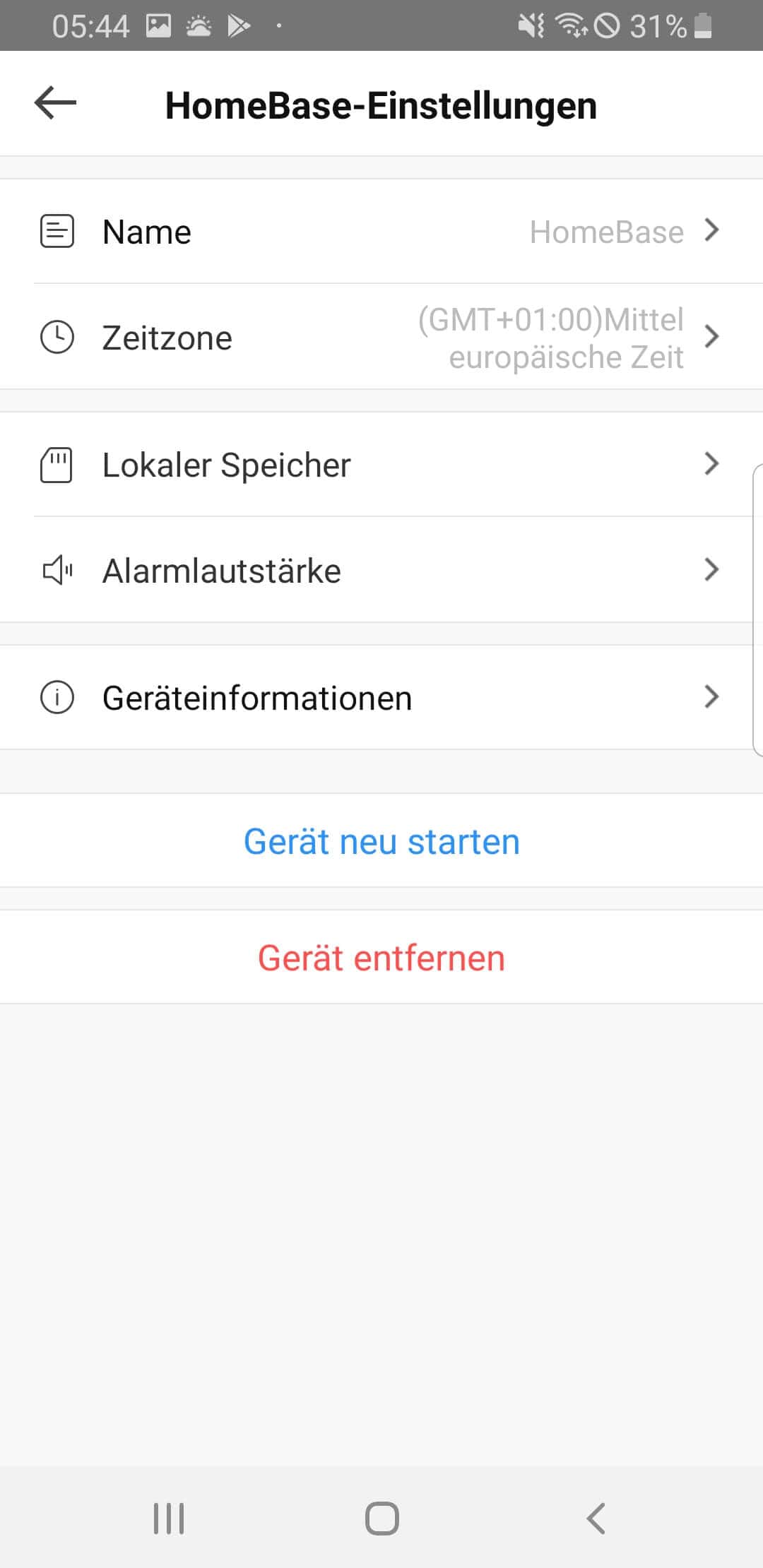Tap Gerät neu starten

[x=381, y=841]
